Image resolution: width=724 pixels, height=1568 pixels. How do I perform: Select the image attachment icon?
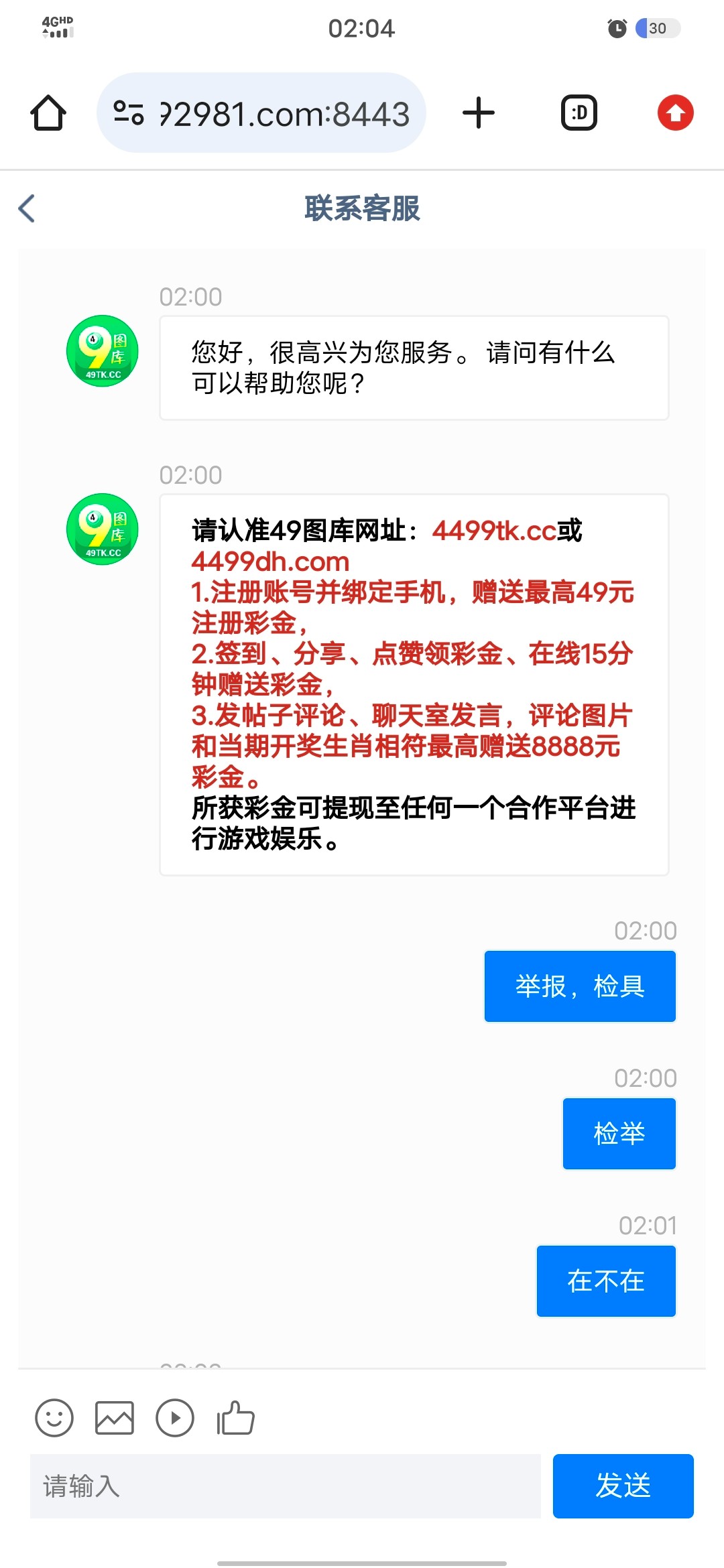[x=115, y=1418]
